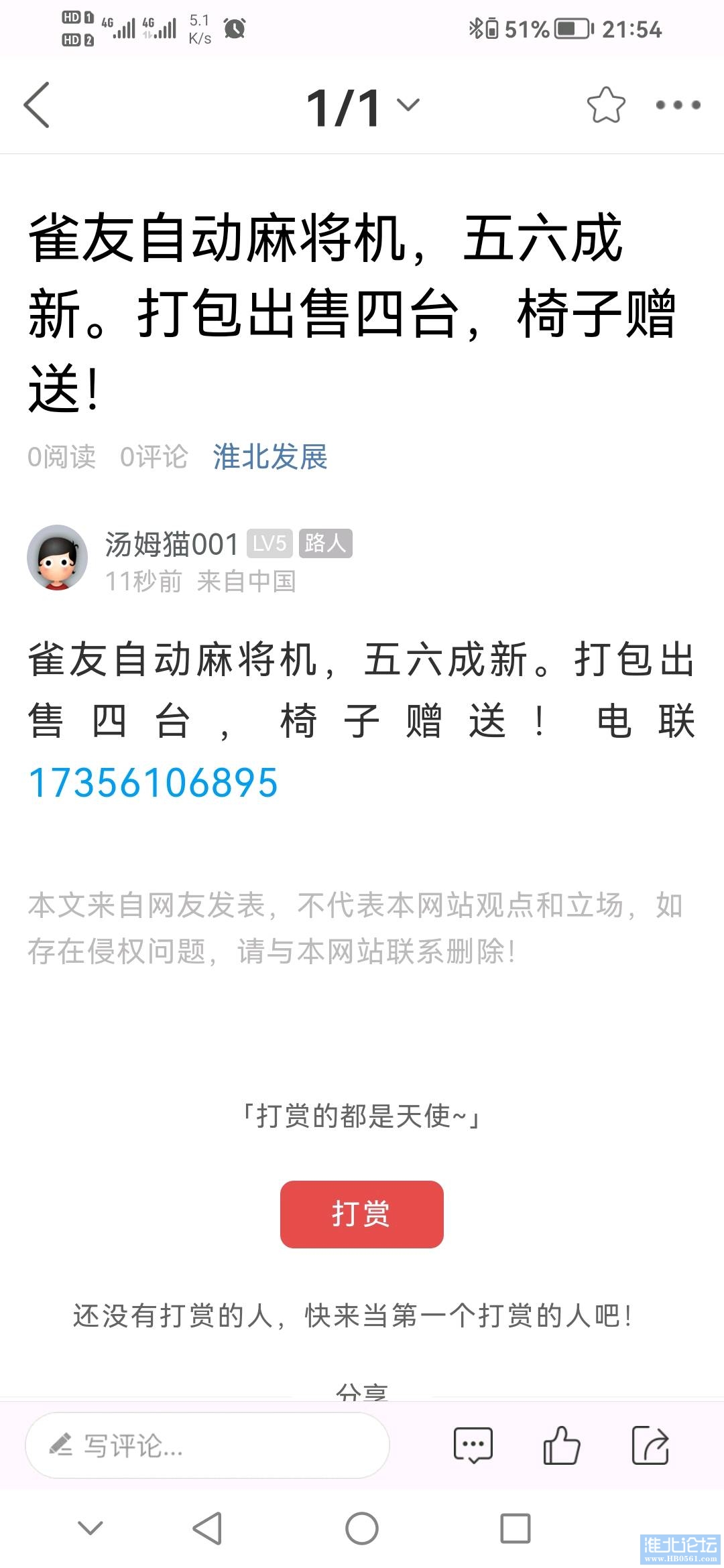Viewport: 724px width, 1568px height.
Task: Open the recent apps square button
Action: [515, 1528]
